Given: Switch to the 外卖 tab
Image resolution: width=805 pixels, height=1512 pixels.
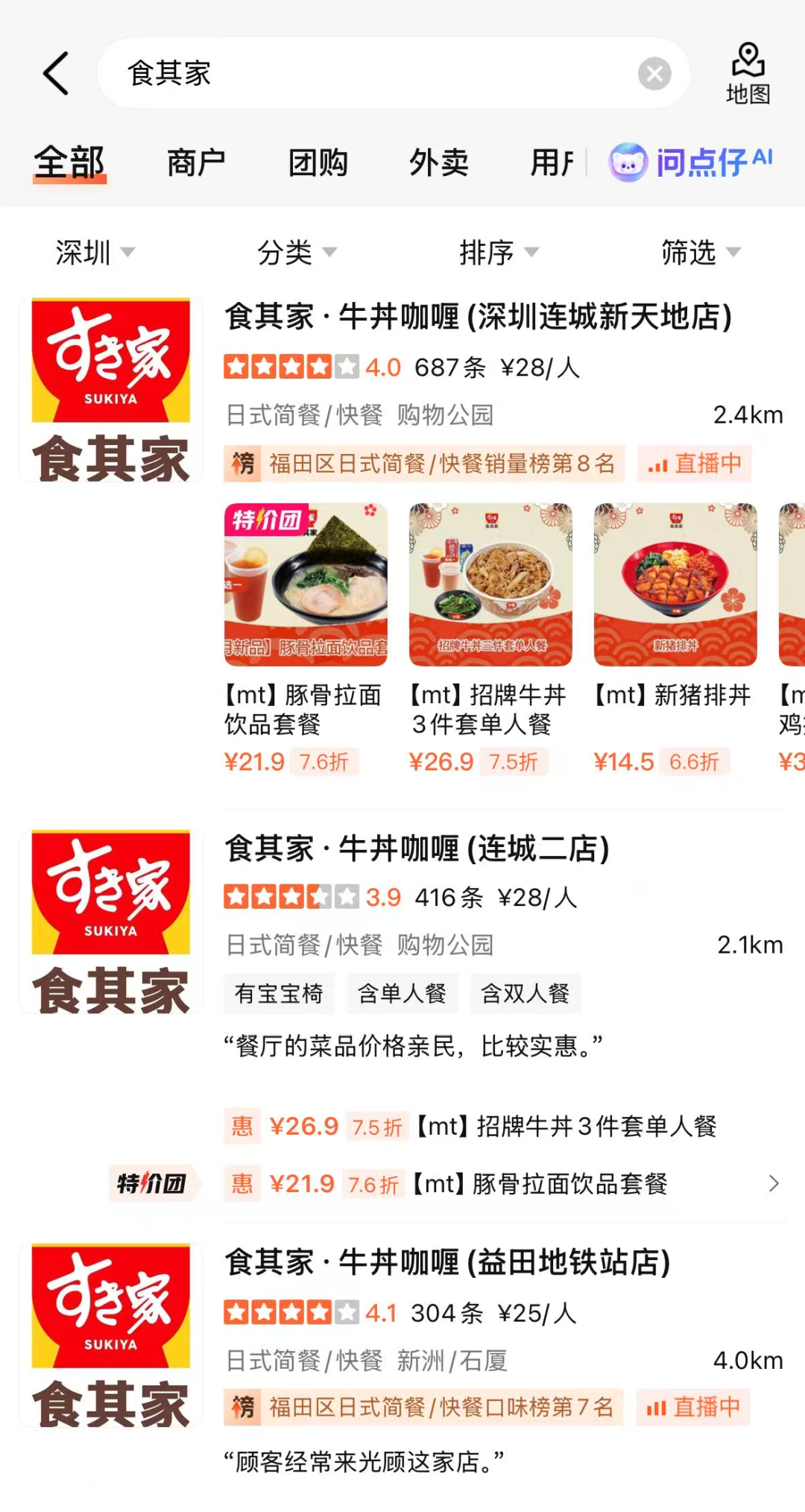Looking at the screenshot, I should [439, 163].
